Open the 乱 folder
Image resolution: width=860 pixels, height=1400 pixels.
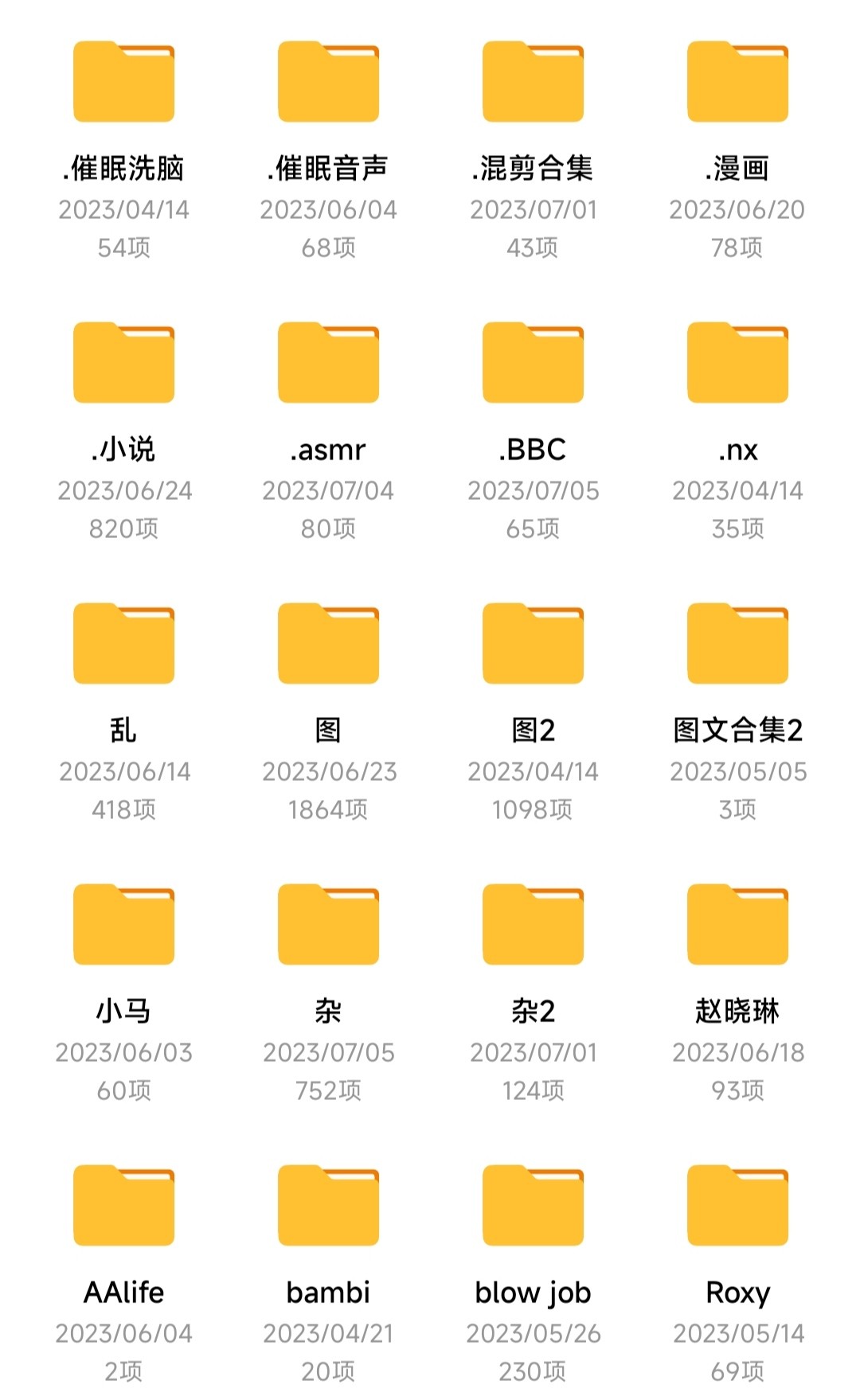tap(123, 644)
